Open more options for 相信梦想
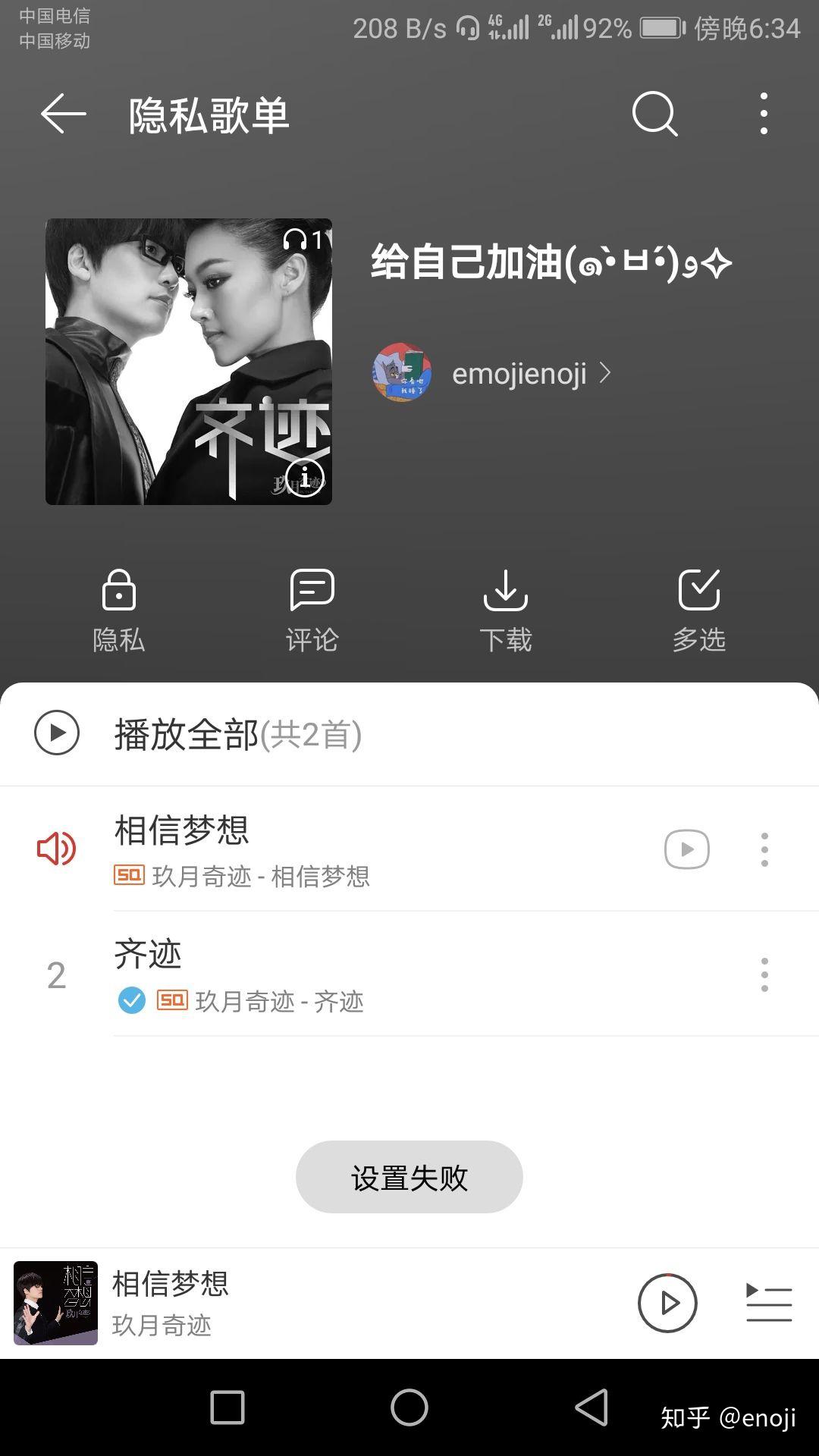This screenshot has height=1456, width=819. click(764, 849)
